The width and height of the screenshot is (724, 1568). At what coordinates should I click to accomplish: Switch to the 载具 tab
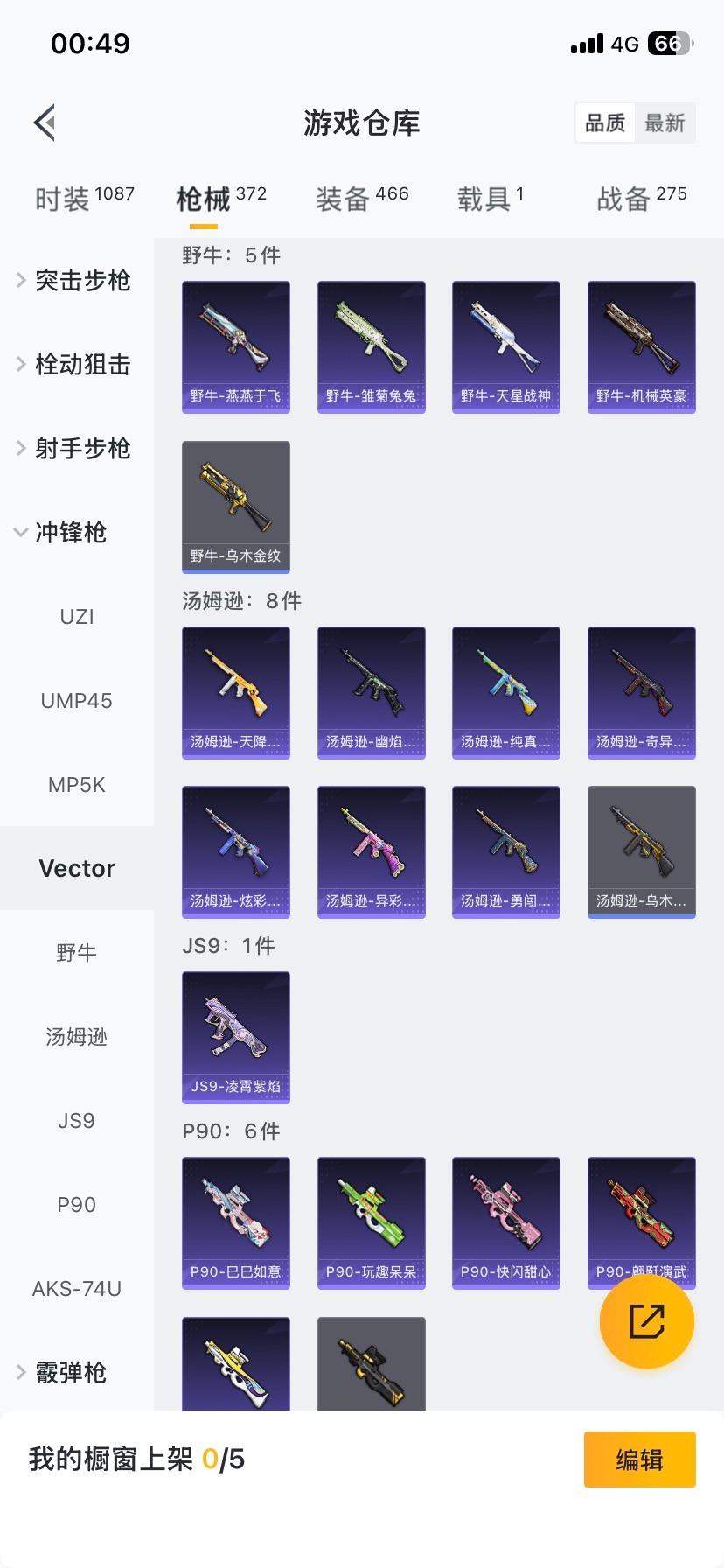(x=490, y=199)
